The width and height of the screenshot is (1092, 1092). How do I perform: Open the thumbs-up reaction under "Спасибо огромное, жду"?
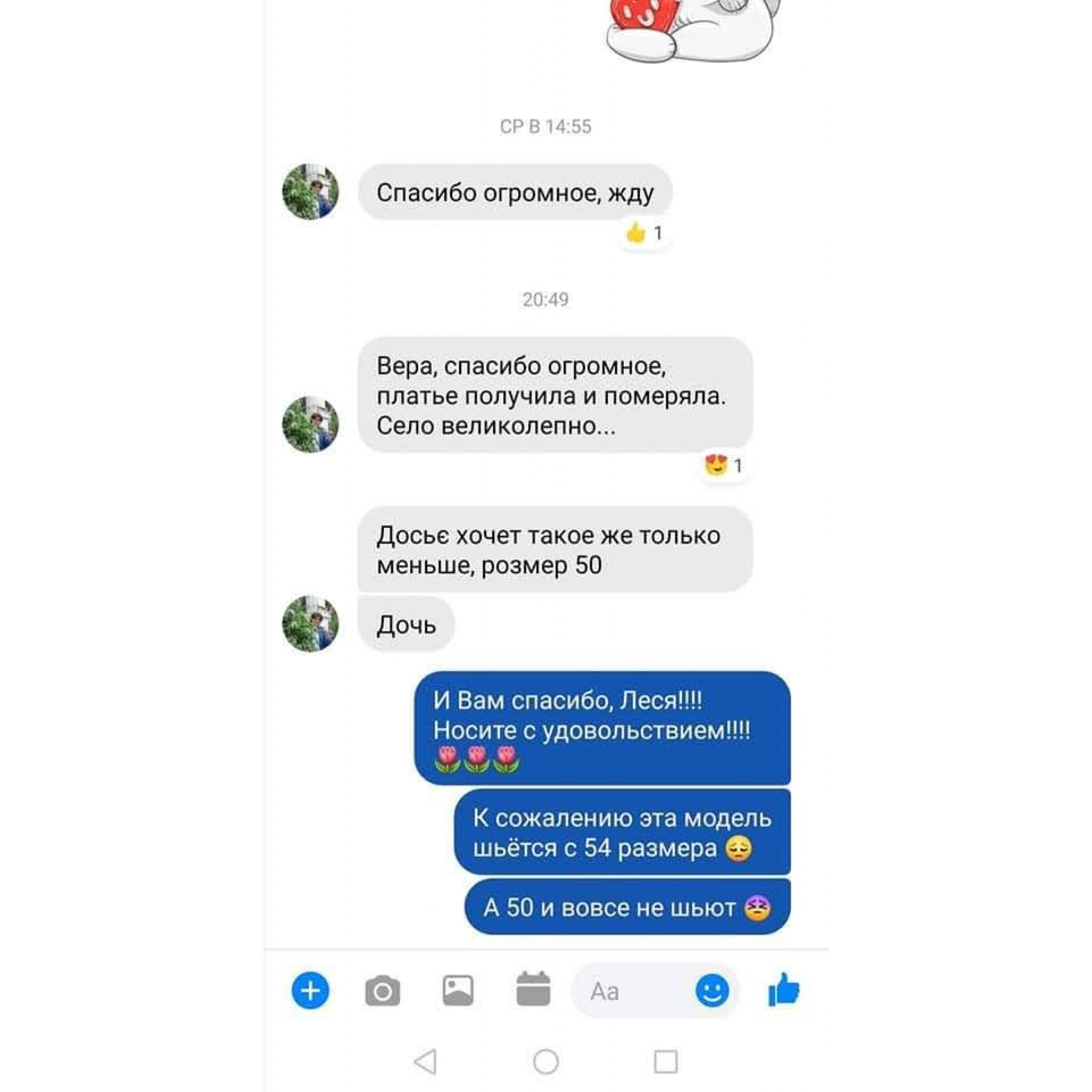(644, 233)
